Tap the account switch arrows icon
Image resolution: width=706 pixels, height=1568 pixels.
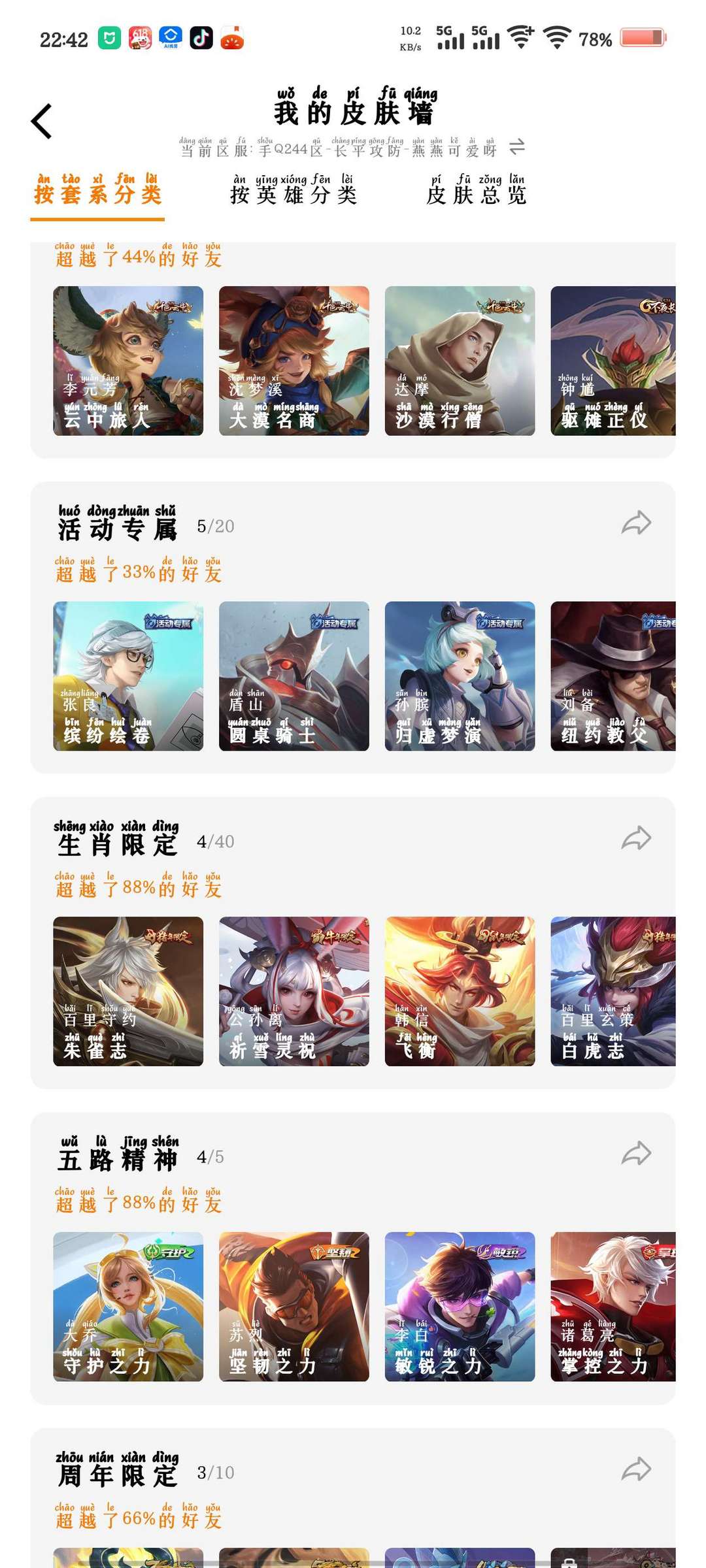(517, 147)
